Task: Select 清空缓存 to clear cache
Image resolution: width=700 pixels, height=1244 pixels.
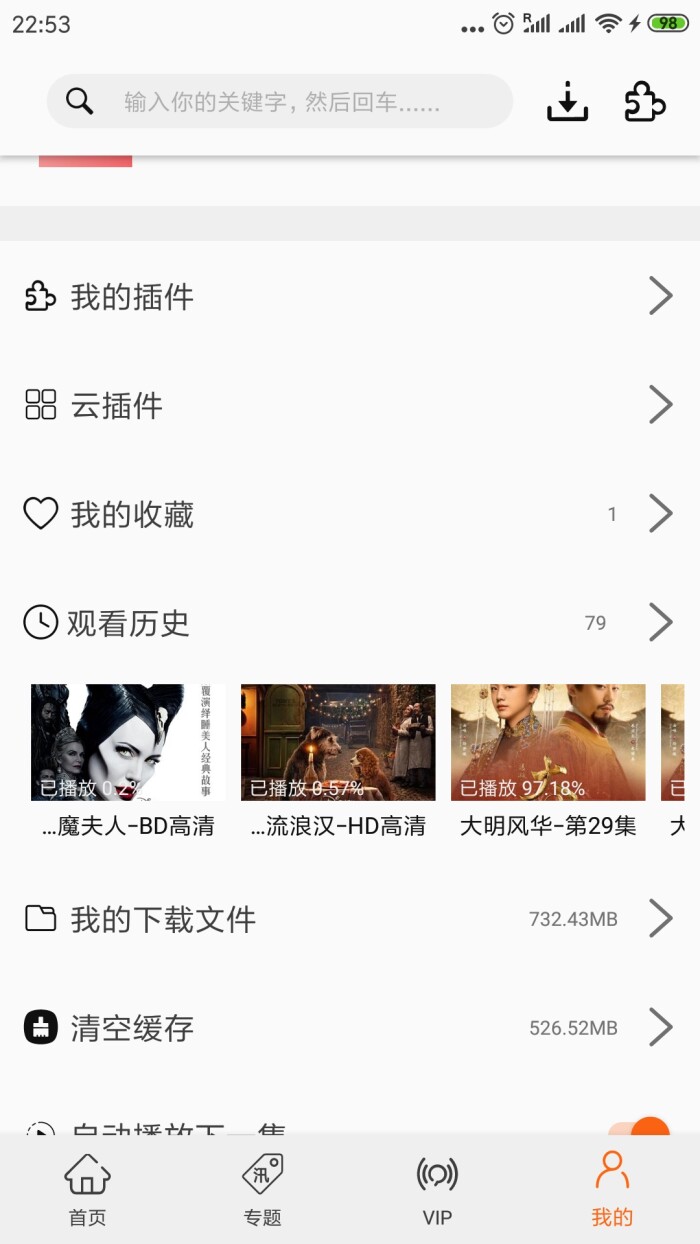Action: click(x=350, y=1027)
